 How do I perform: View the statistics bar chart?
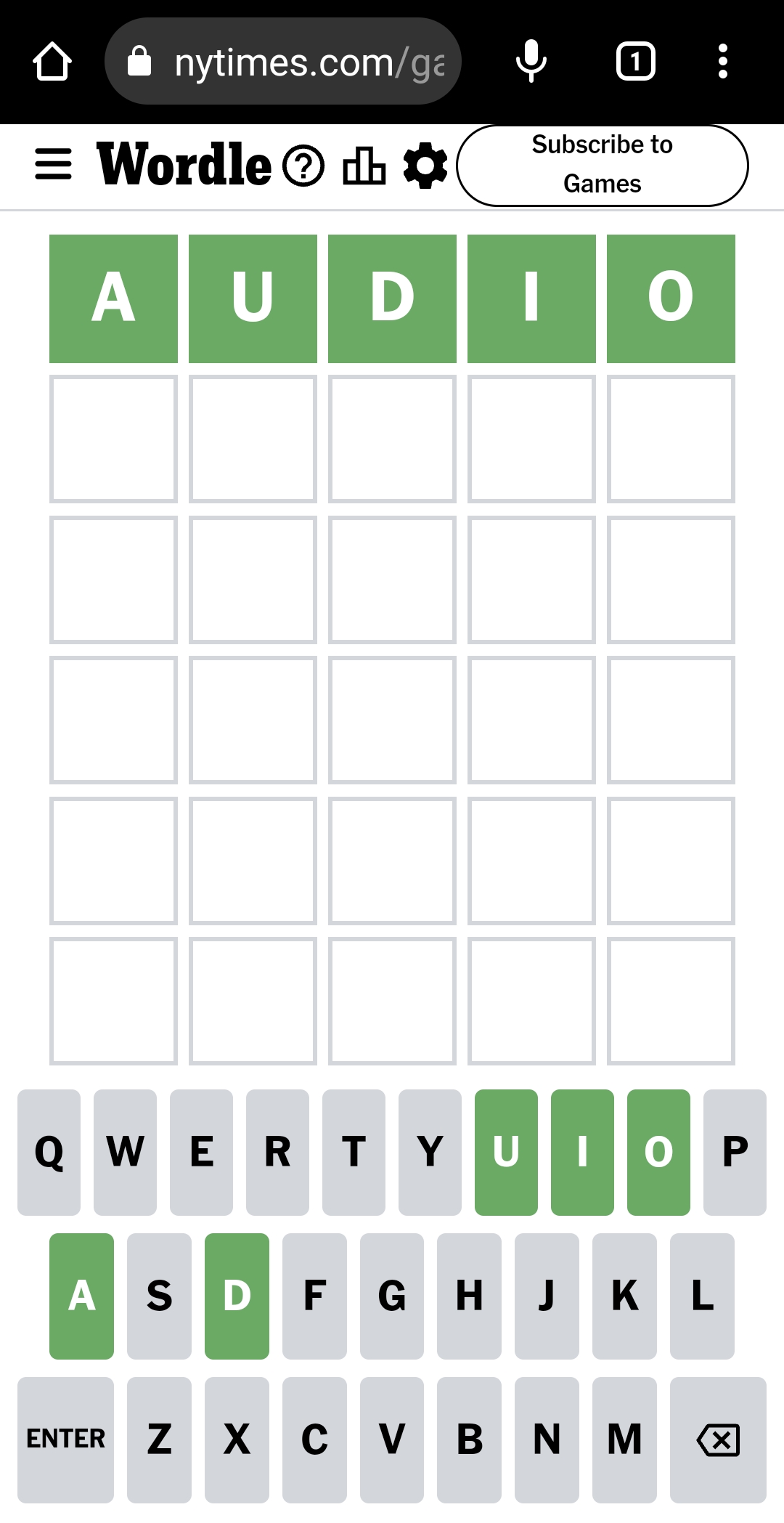(x=364, y=166)
